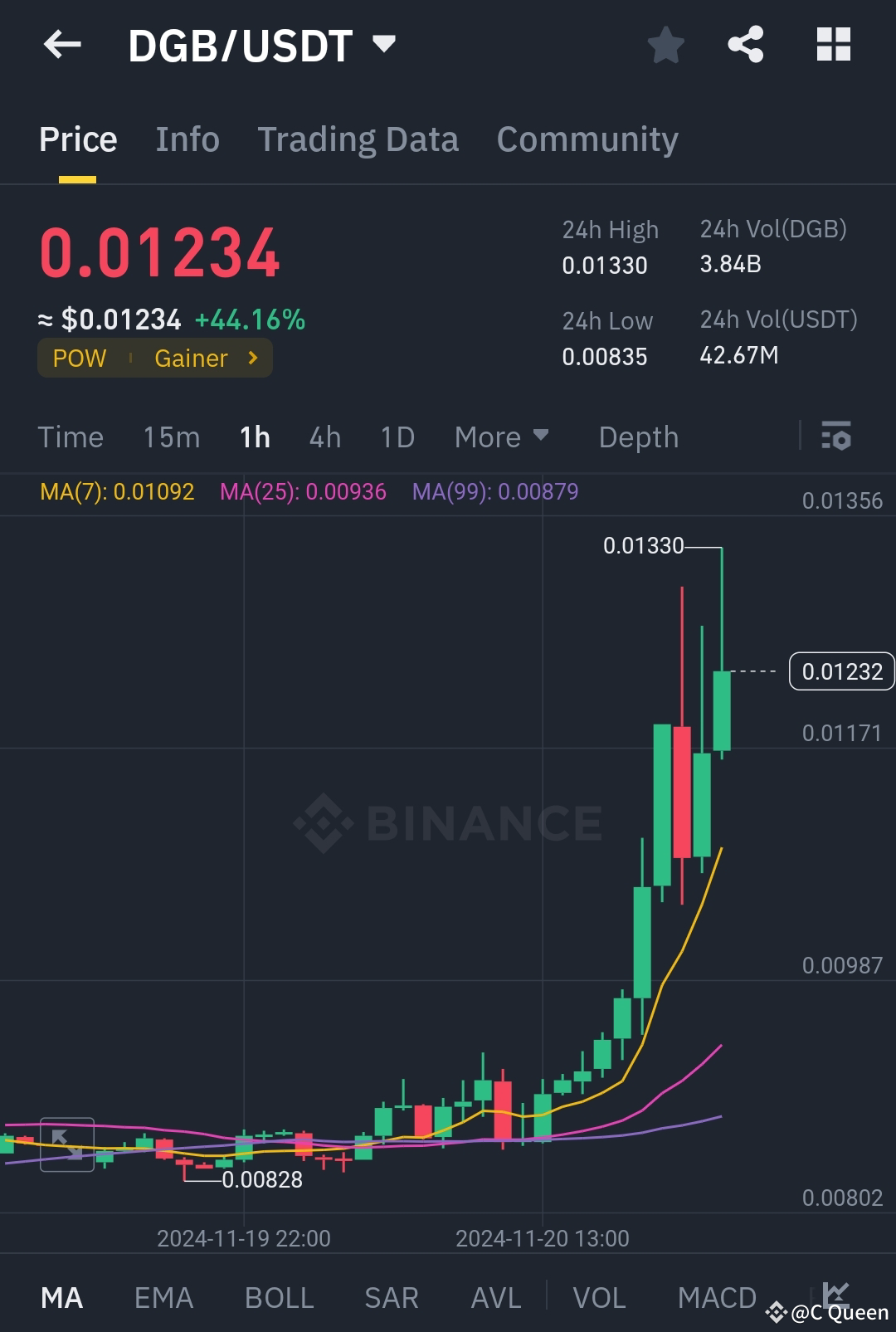Viewport: 896px width, 1332px height.
Task: Enable the MACD indicator
Action: pyautogui.click(x=716, y=1297)
